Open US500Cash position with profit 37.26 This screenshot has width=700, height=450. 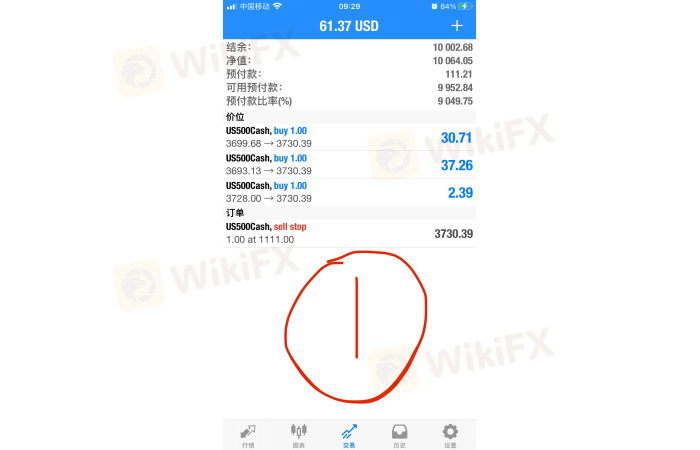coord(349,164)
